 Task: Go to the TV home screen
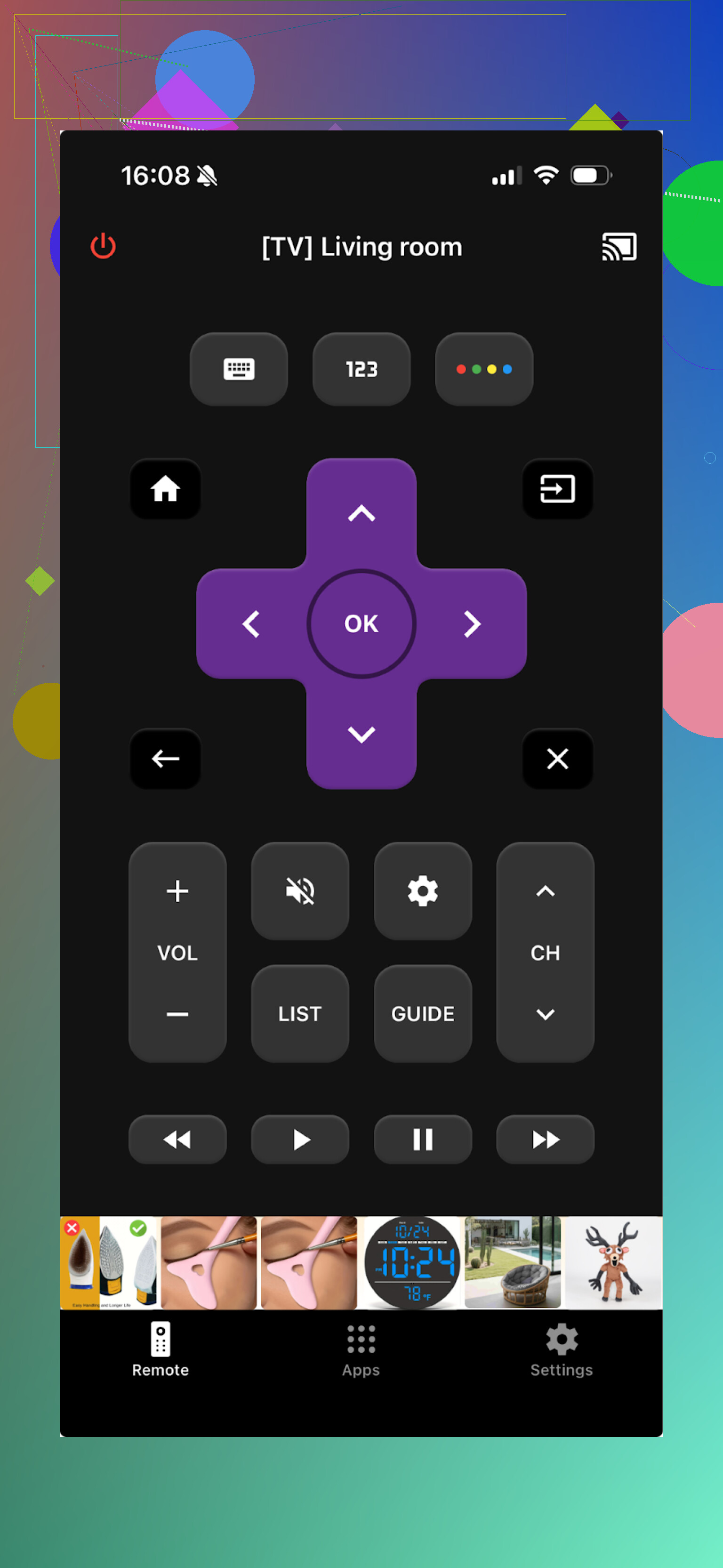[x=166, y=489]
